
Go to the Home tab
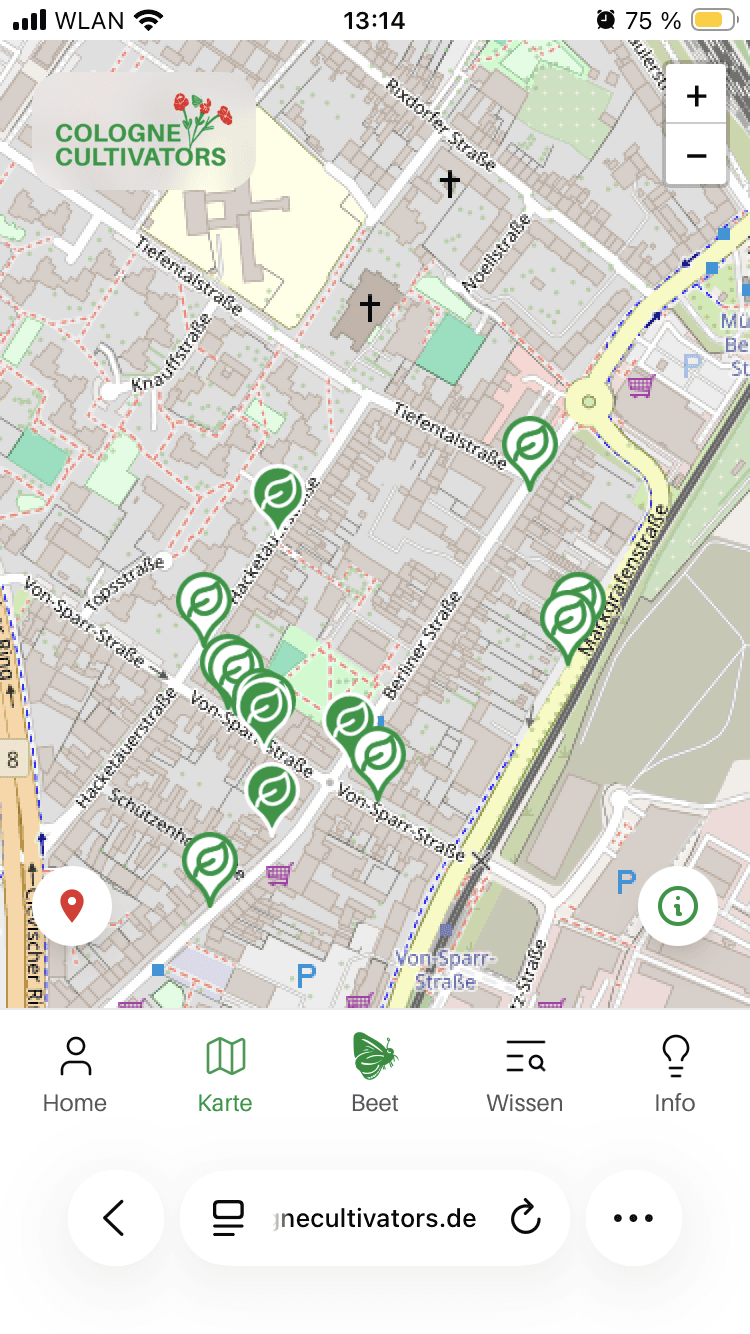coord(75,1075)
